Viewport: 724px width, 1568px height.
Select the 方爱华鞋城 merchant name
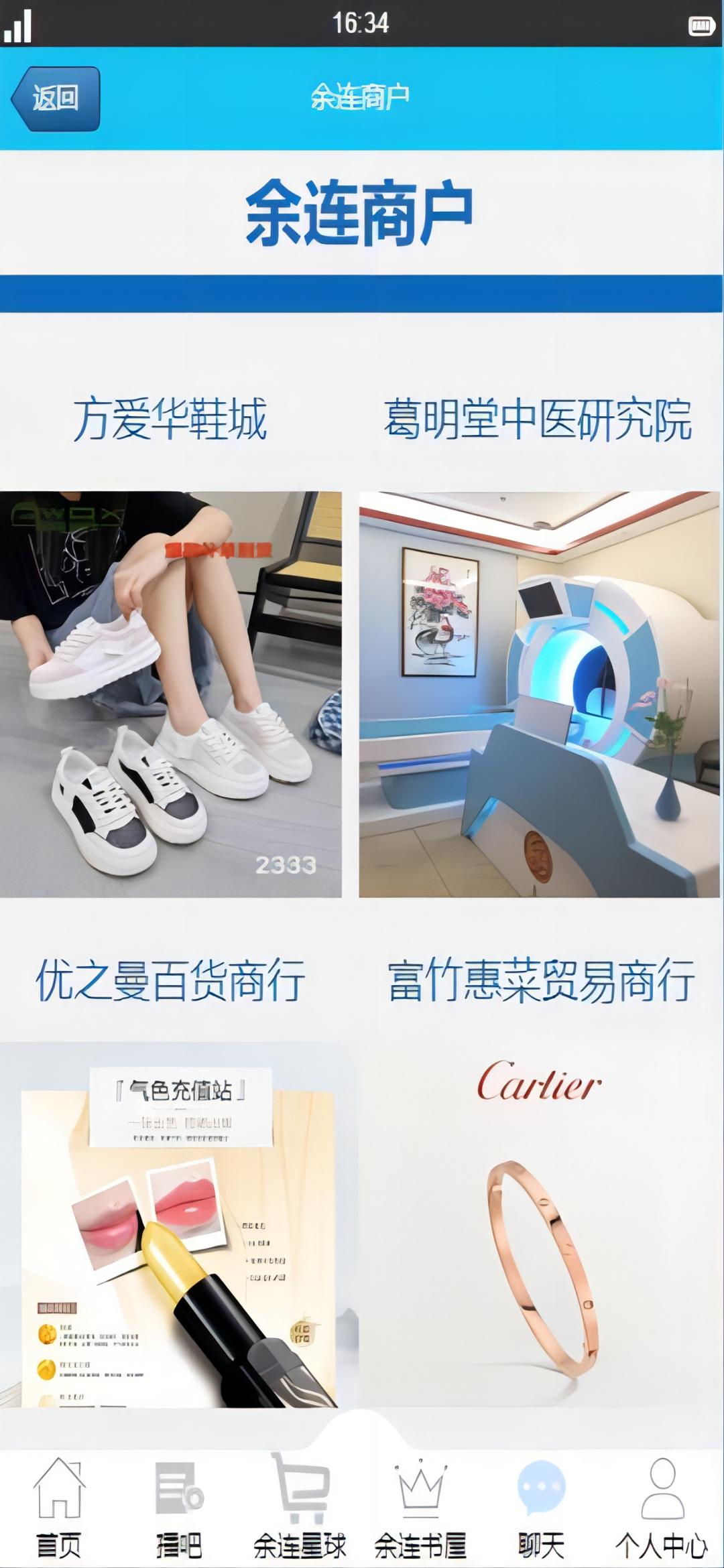(170, 419)
